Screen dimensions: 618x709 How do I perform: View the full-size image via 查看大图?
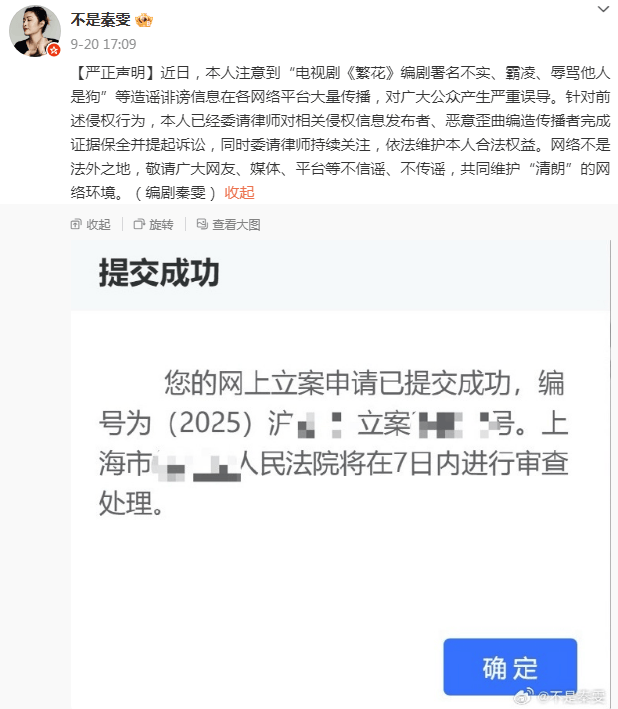click(228, 225)
